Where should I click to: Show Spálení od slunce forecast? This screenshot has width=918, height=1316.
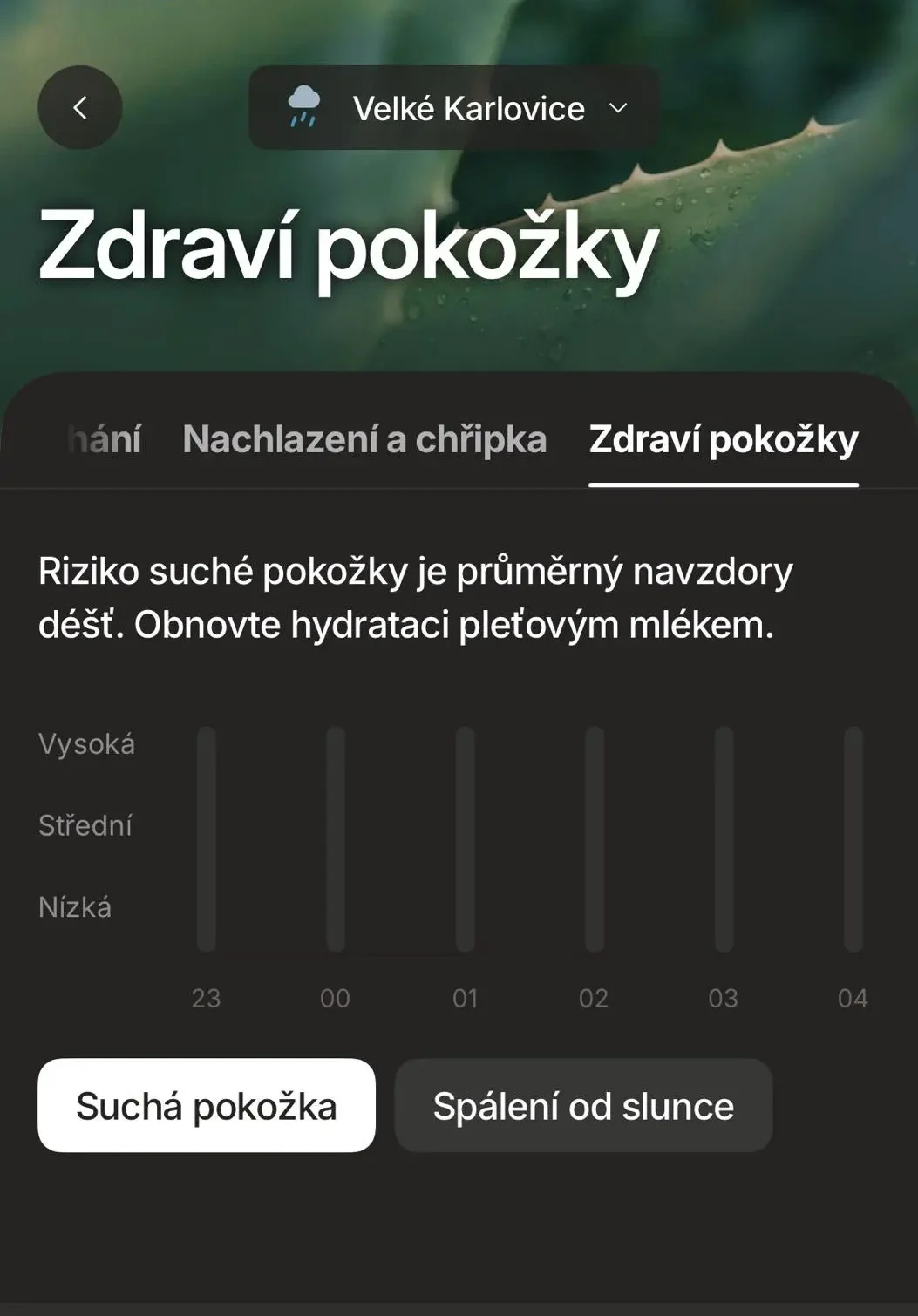583,1105
